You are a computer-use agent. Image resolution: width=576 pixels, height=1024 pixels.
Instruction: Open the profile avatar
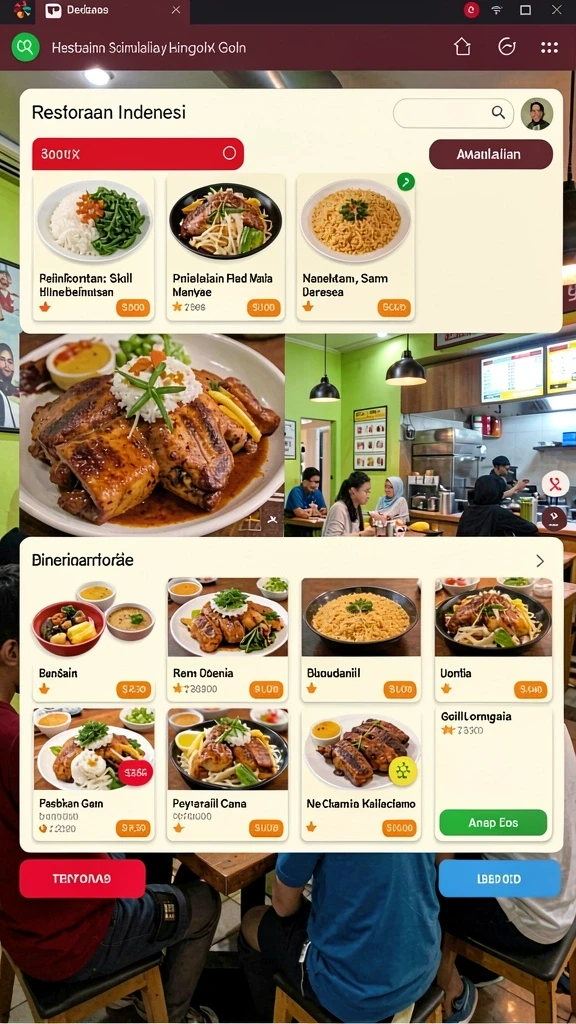[x=537, y=114]
